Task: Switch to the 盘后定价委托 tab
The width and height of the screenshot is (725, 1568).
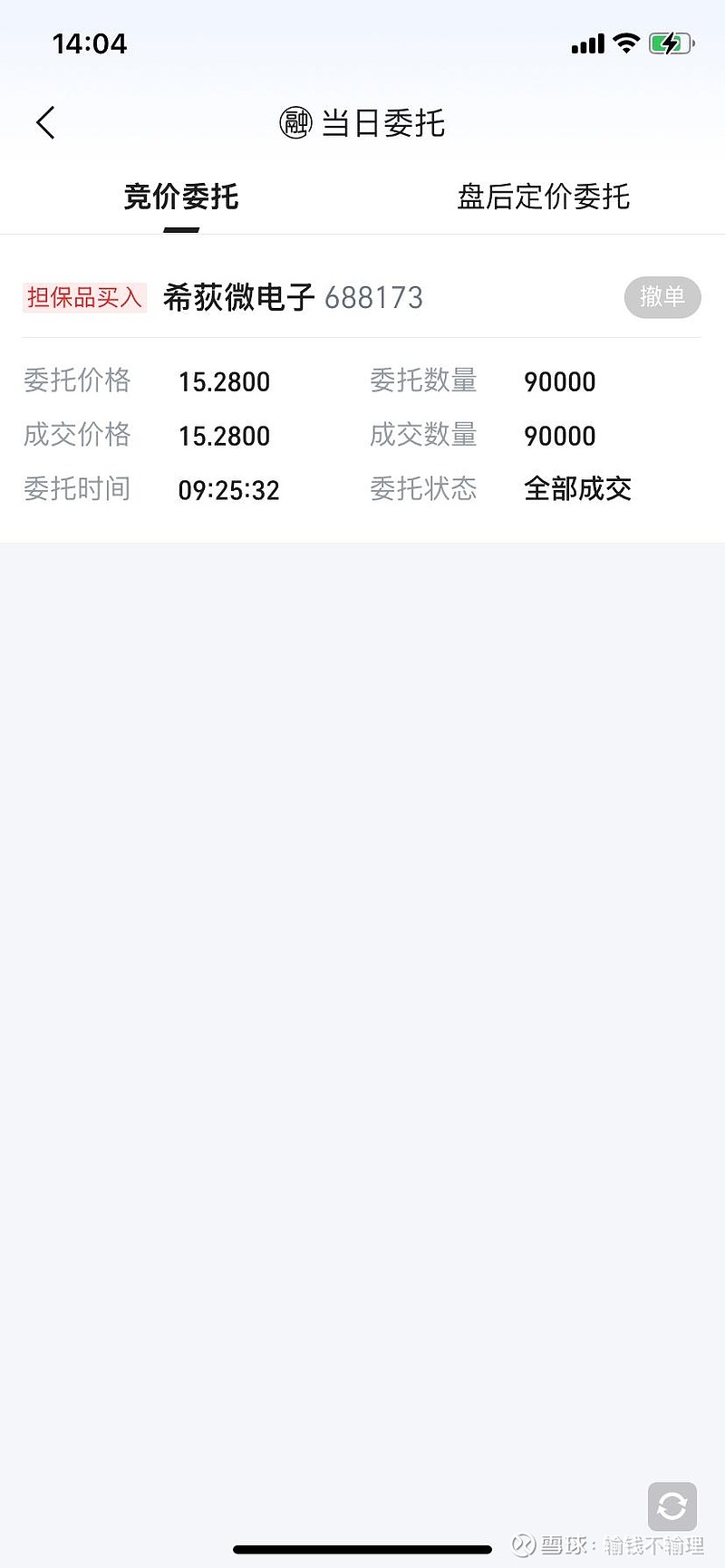Action: (543, 197)
